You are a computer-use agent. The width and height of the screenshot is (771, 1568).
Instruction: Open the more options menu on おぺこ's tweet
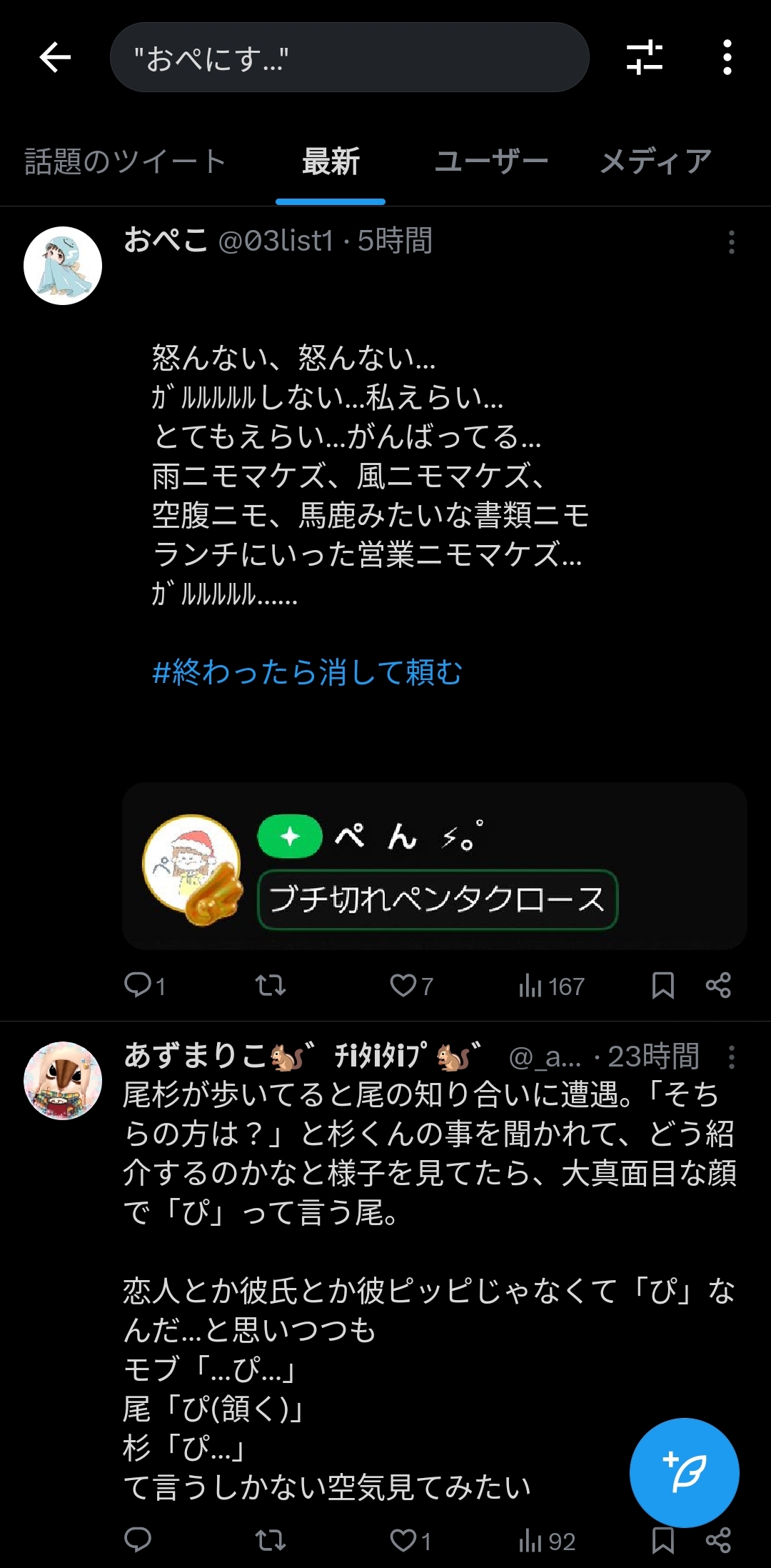pos(731,242)
